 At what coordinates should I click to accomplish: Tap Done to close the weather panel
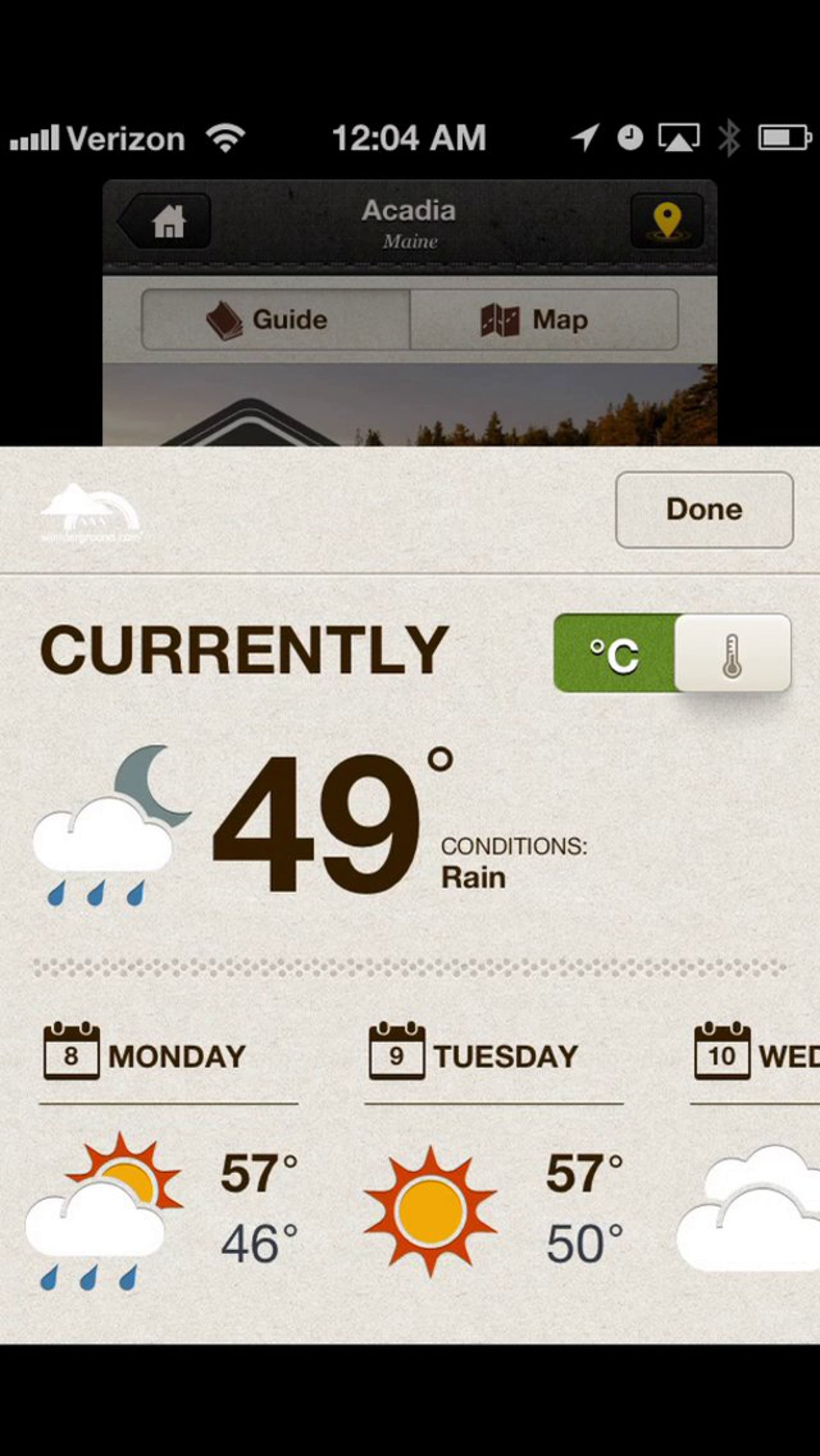[704, 509]
